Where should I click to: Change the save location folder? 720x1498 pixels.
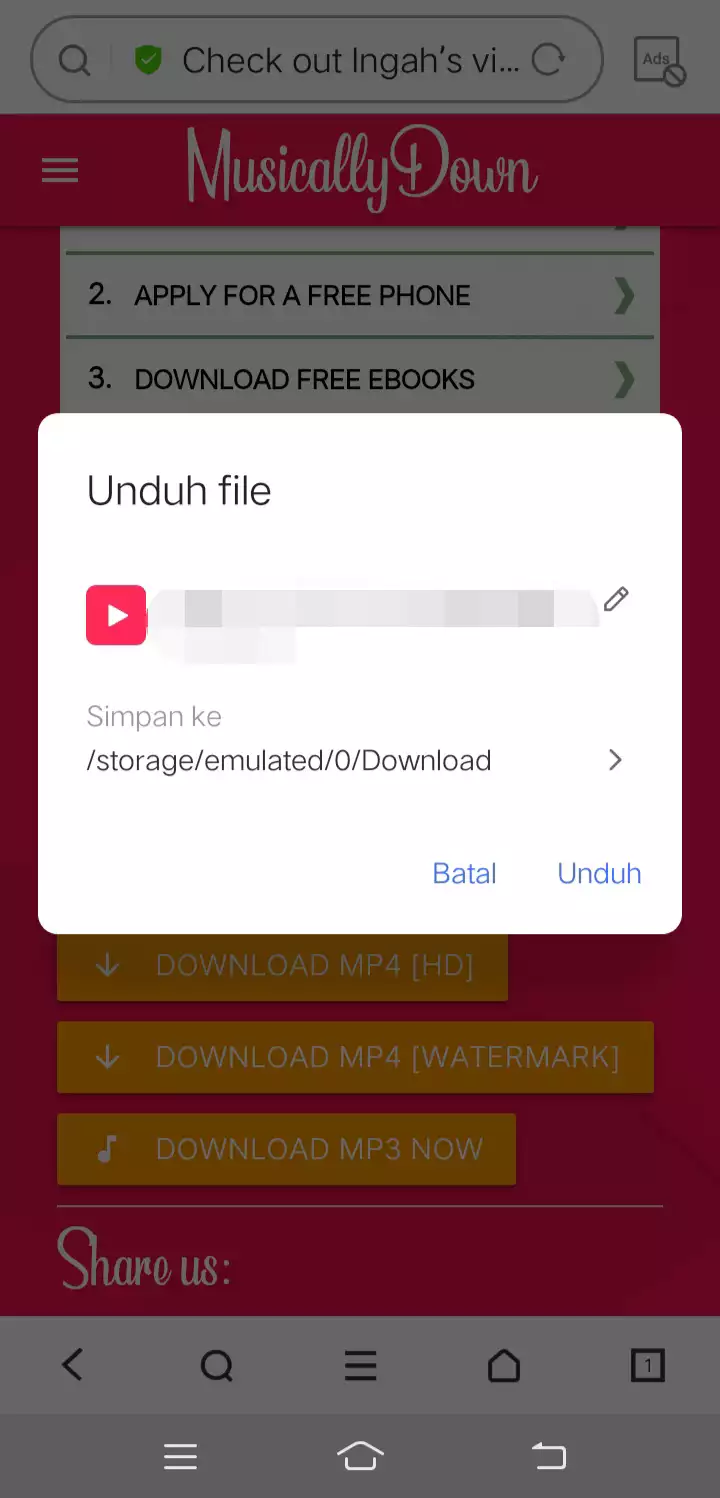[614, 760]
